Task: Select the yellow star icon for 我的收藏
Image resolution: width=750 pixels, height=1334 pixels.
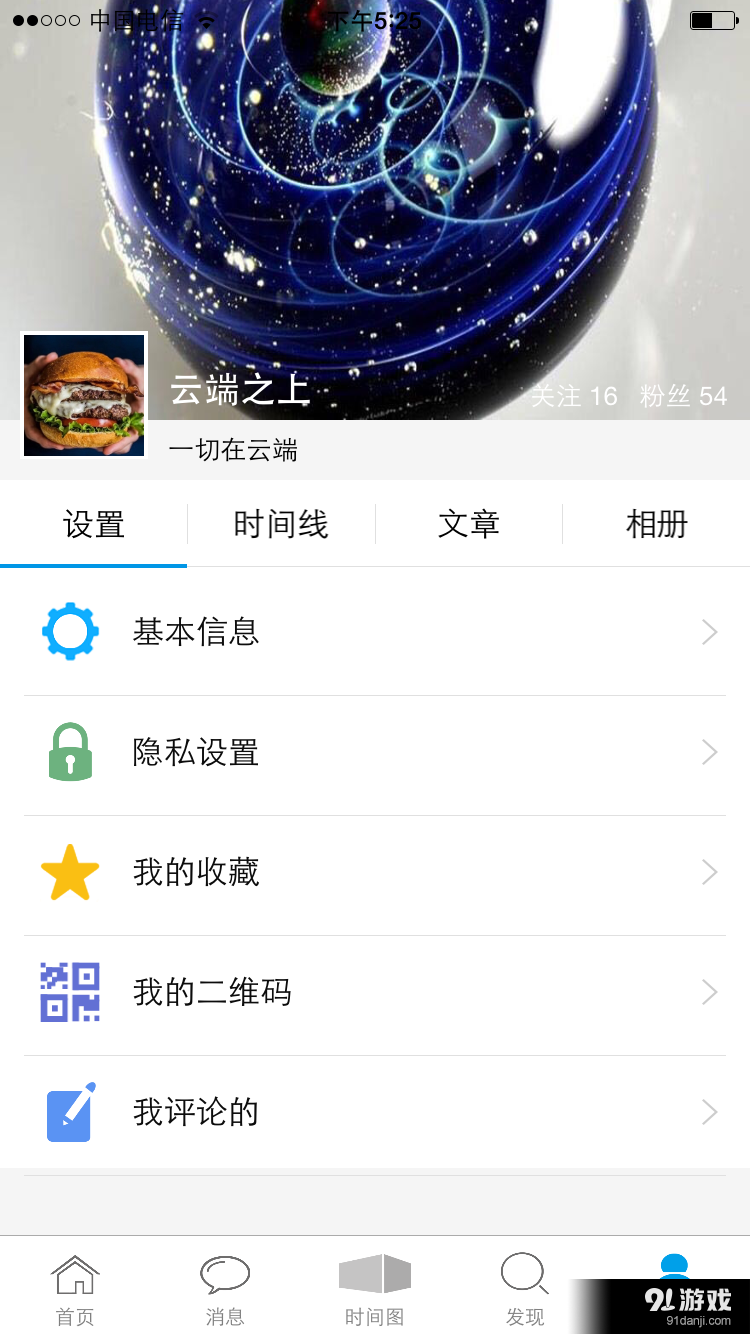Action: coord(69,871)
